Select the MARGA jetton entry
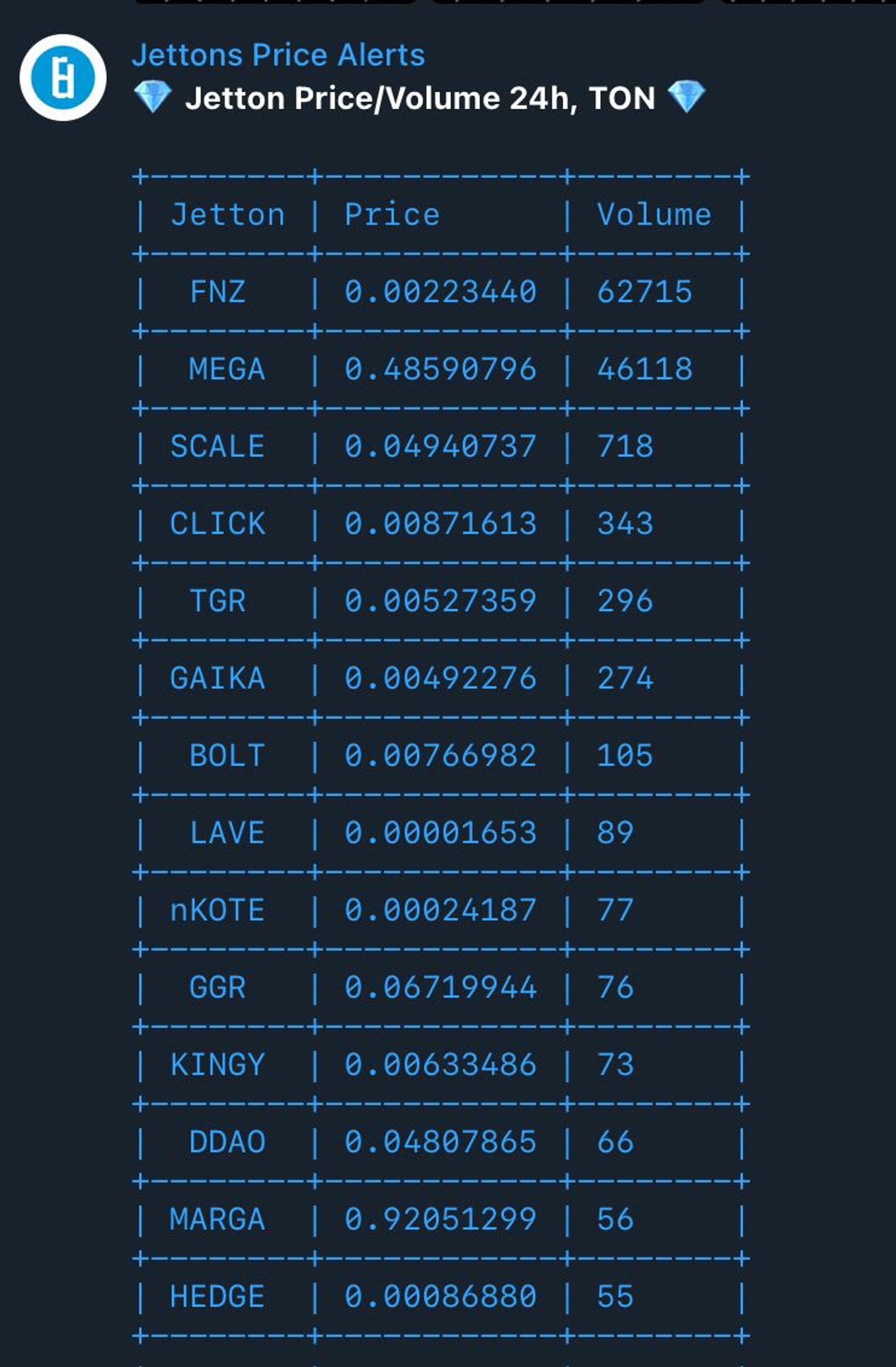 point(218,1219)
